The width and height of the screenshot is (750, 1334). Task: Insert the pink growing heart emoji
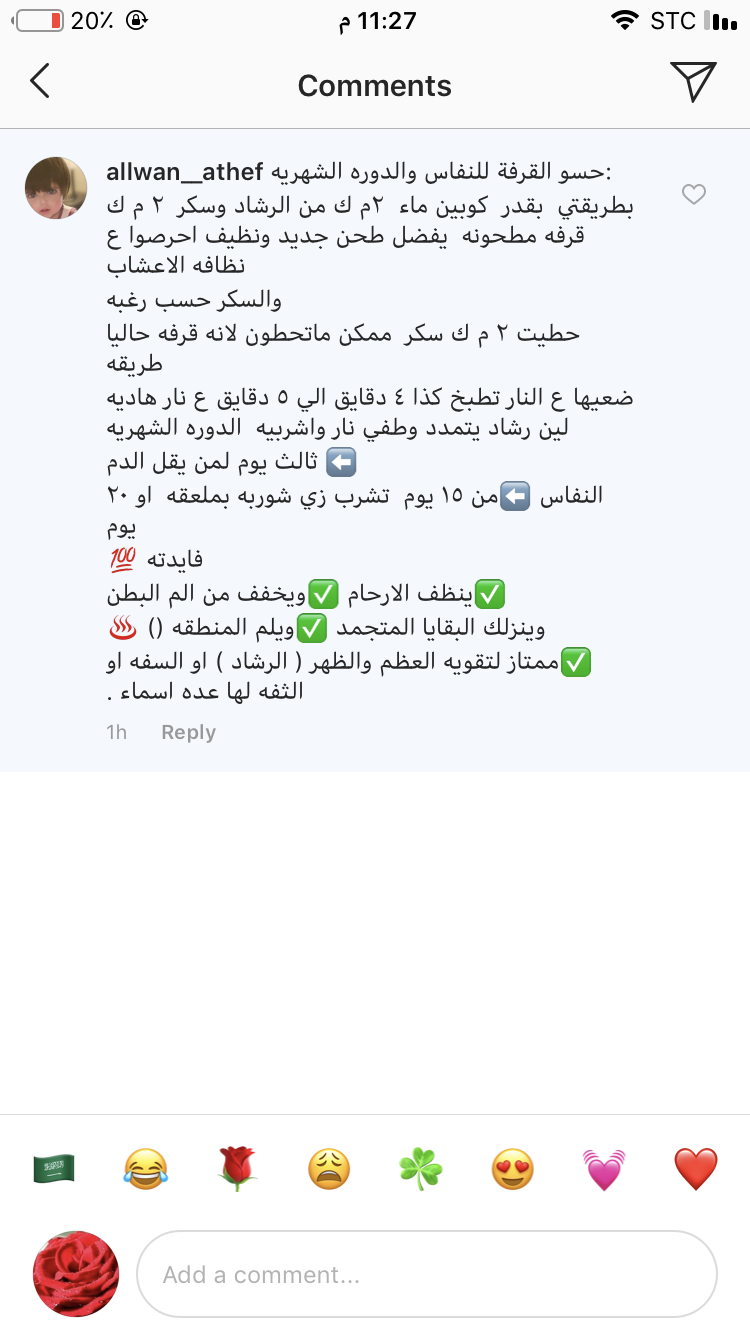tap(605, 1168)
